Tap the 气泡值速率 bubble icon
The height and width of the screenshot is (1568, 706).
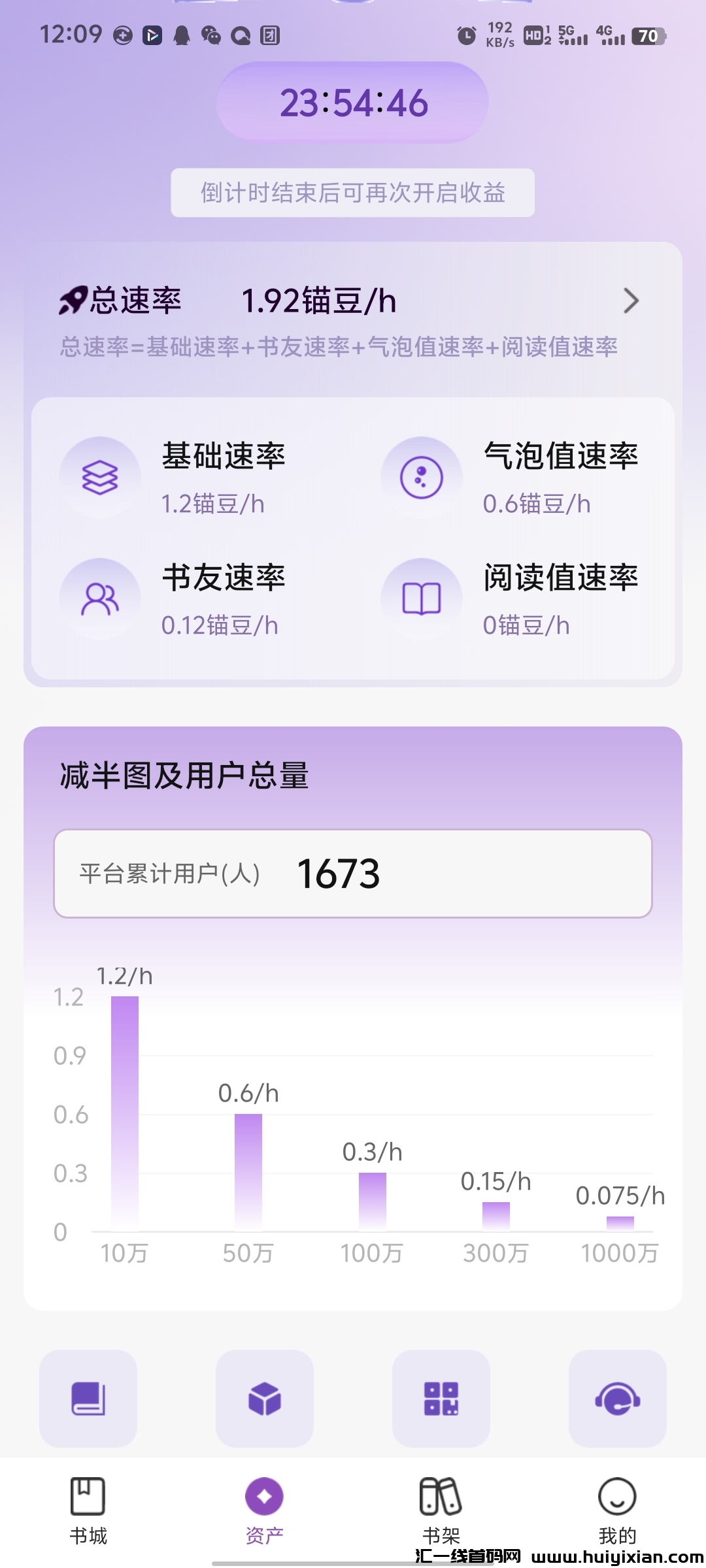click(x=422, y=477)
